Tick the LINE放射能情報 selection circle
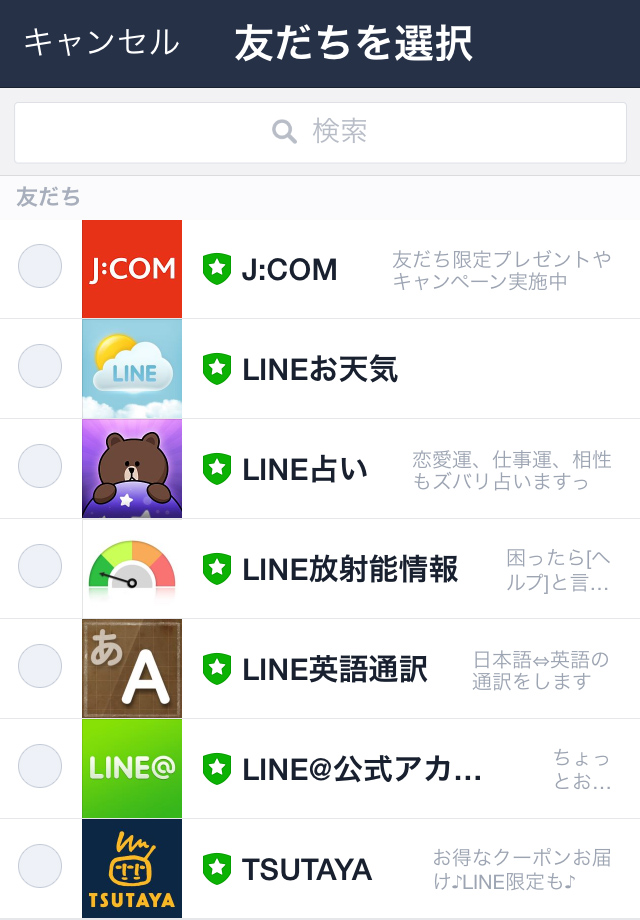640x920 pixels. point(40,566)
